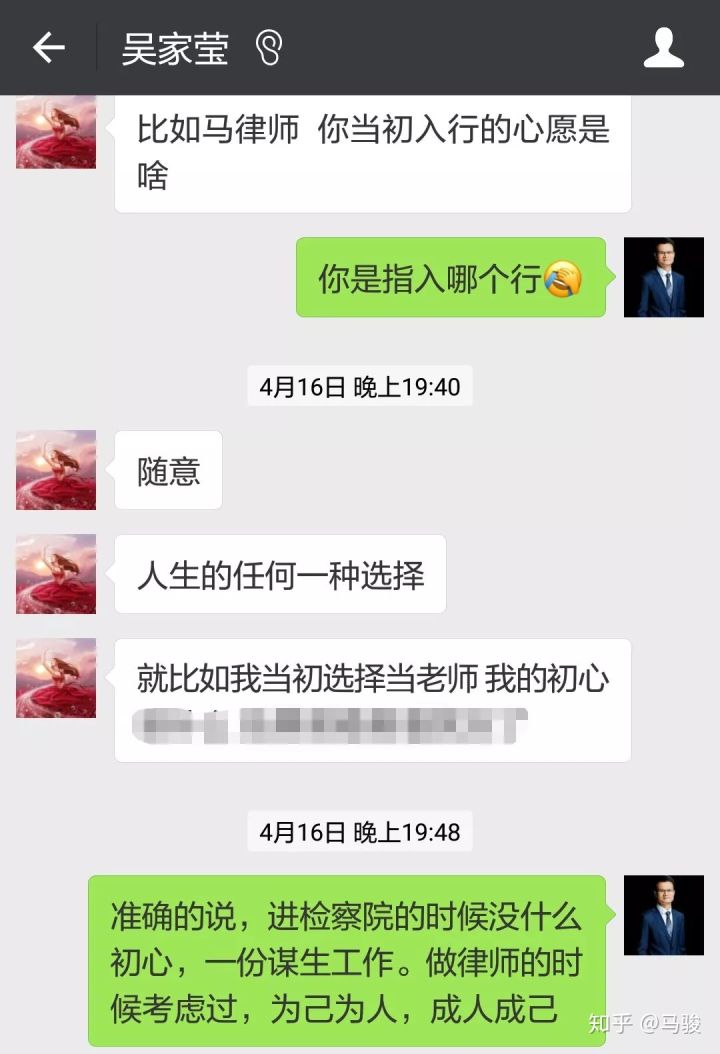Select the 人生的任何一种选择 bubble
This screenshot has width=720, height=1054.
point(279,575)
